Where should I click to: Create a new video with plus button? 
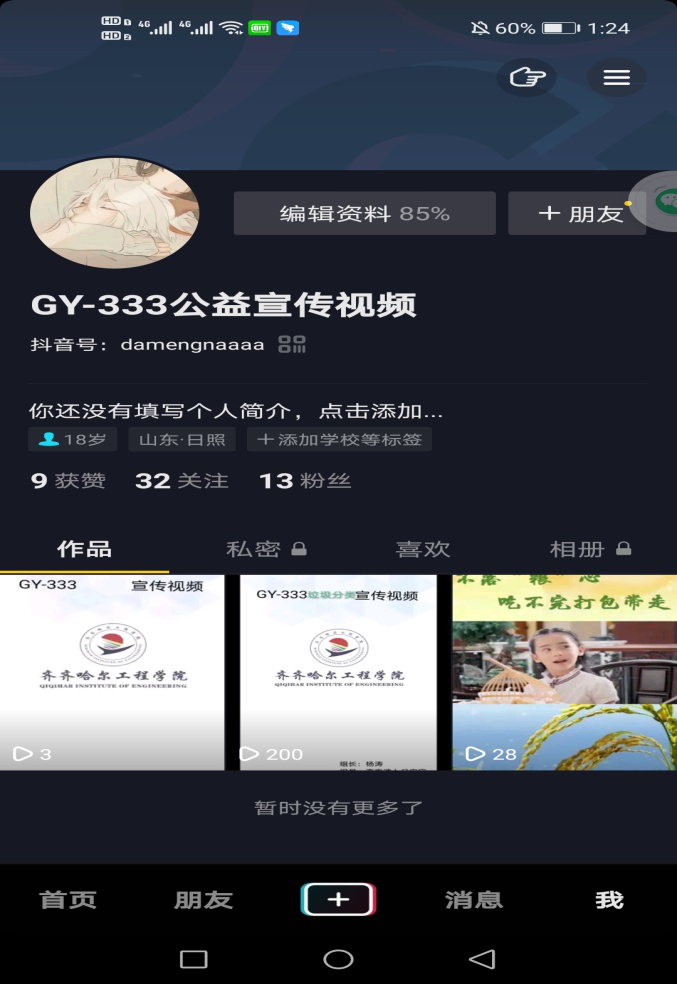pyautogui.click(x=338, y=899)
